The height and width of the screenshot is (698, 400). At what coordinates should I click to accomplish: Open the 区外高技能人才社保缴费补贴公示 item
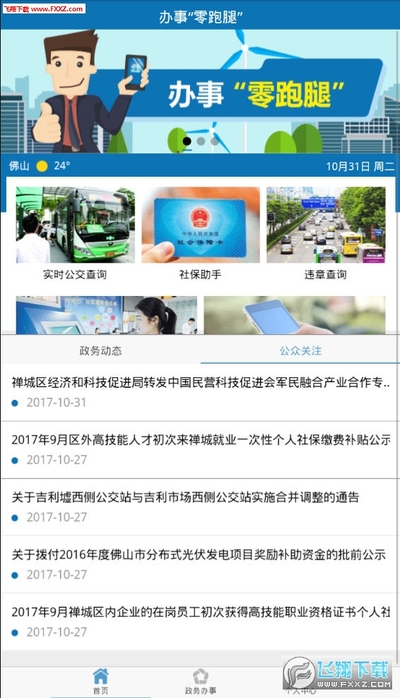click(200, 450)
